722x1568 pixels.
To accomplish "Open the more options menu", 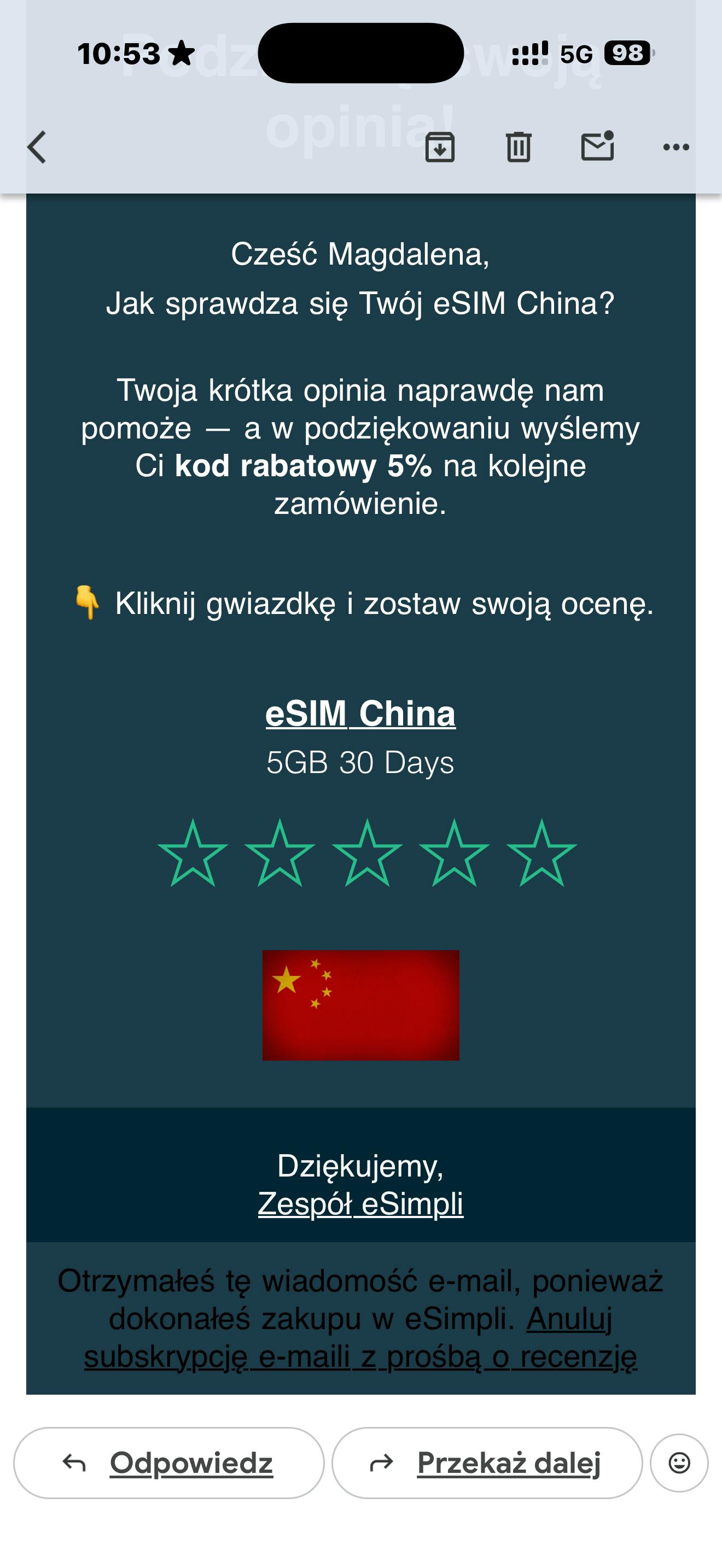I will [676, 147].
